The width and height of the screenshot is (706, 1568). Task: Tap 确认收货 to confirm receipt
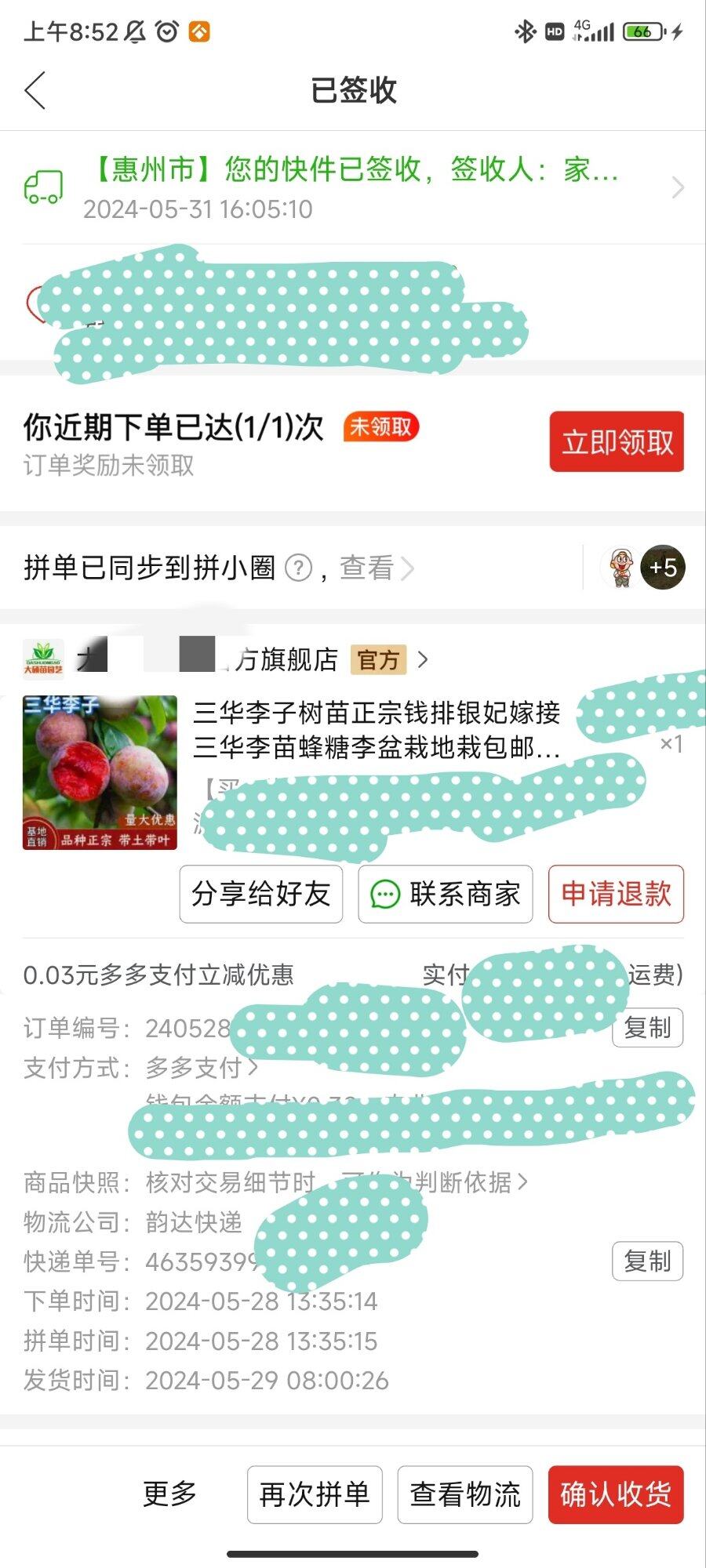tap(617, 1494)
